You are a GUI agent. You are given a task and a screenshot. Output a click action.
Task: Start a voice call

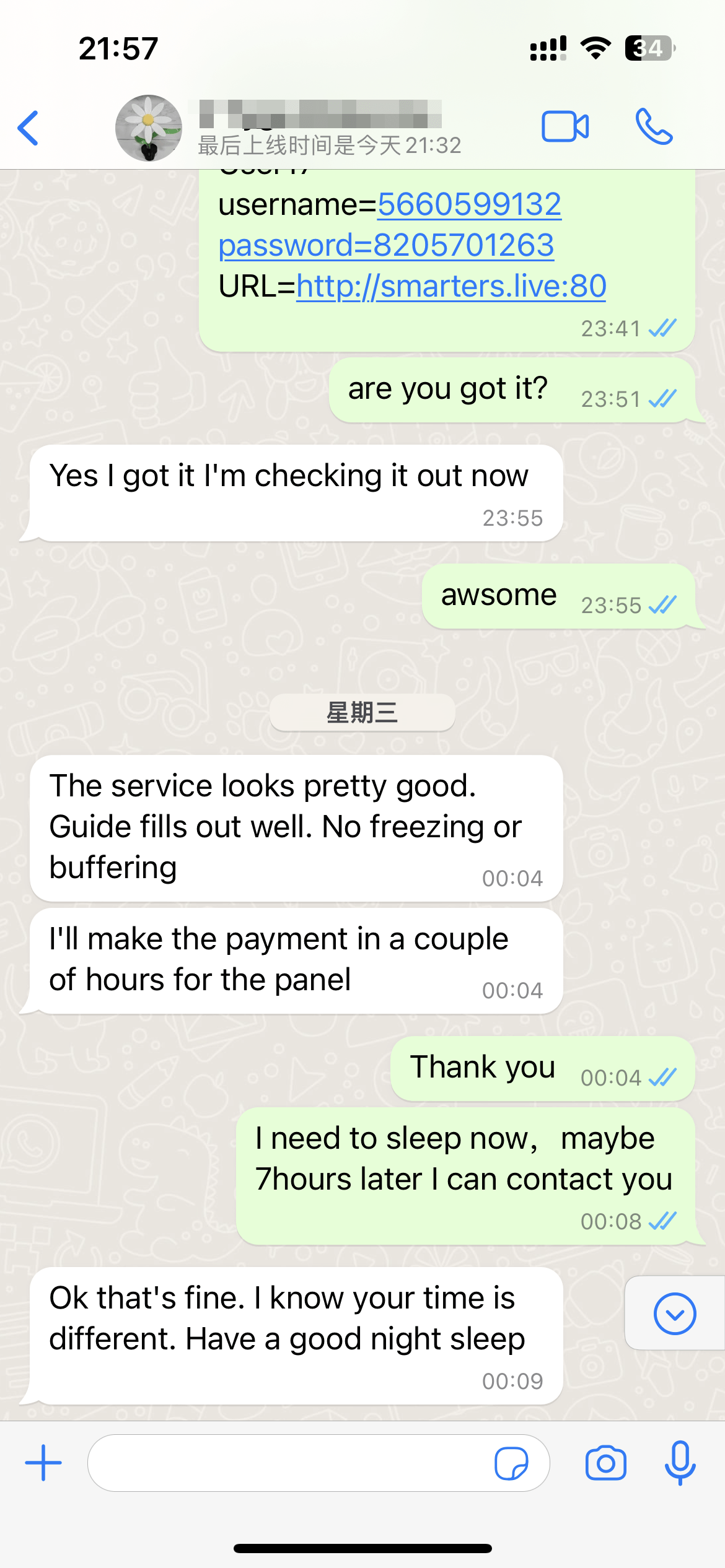pos(654,127)
